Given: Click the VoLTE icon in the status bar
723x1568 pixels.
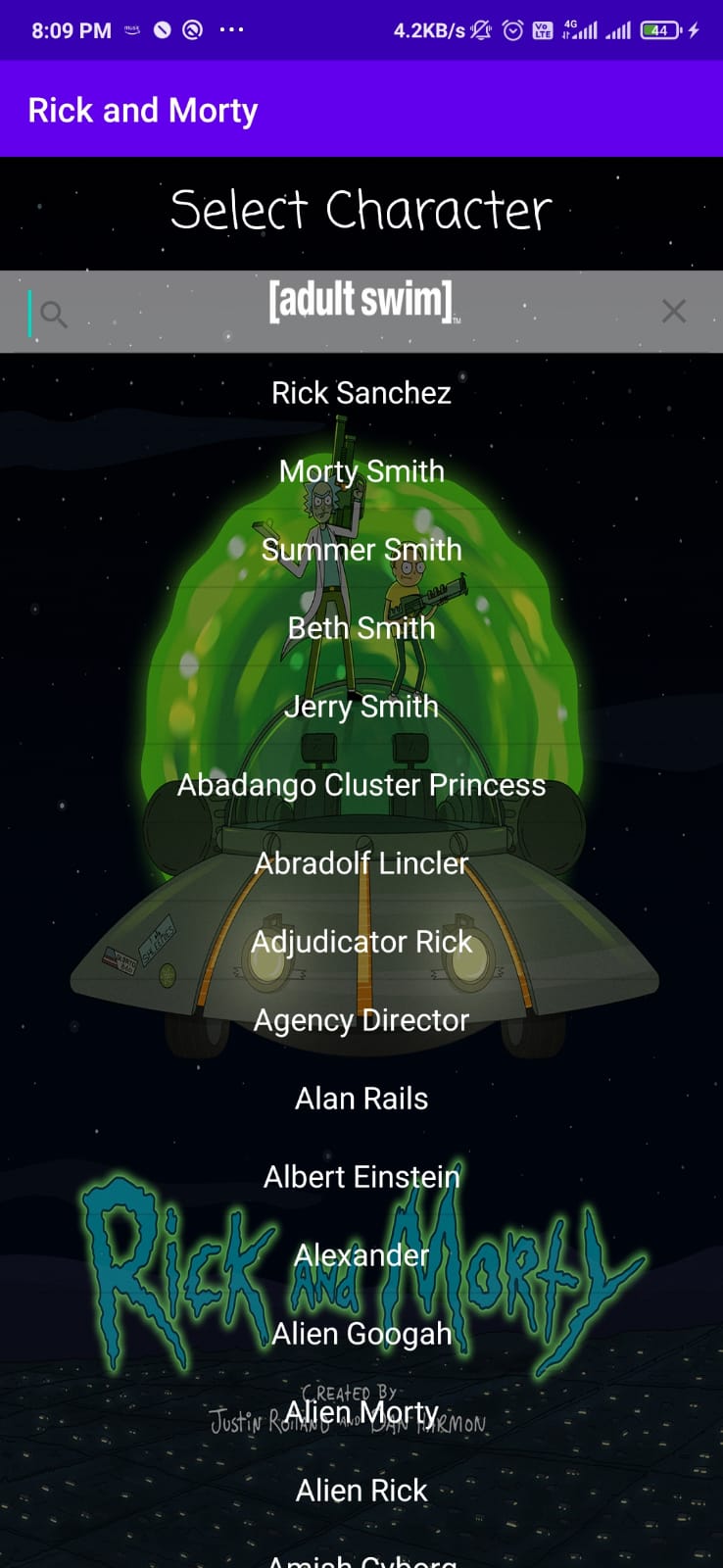Looking at the screenshot, I should point(542,30).
